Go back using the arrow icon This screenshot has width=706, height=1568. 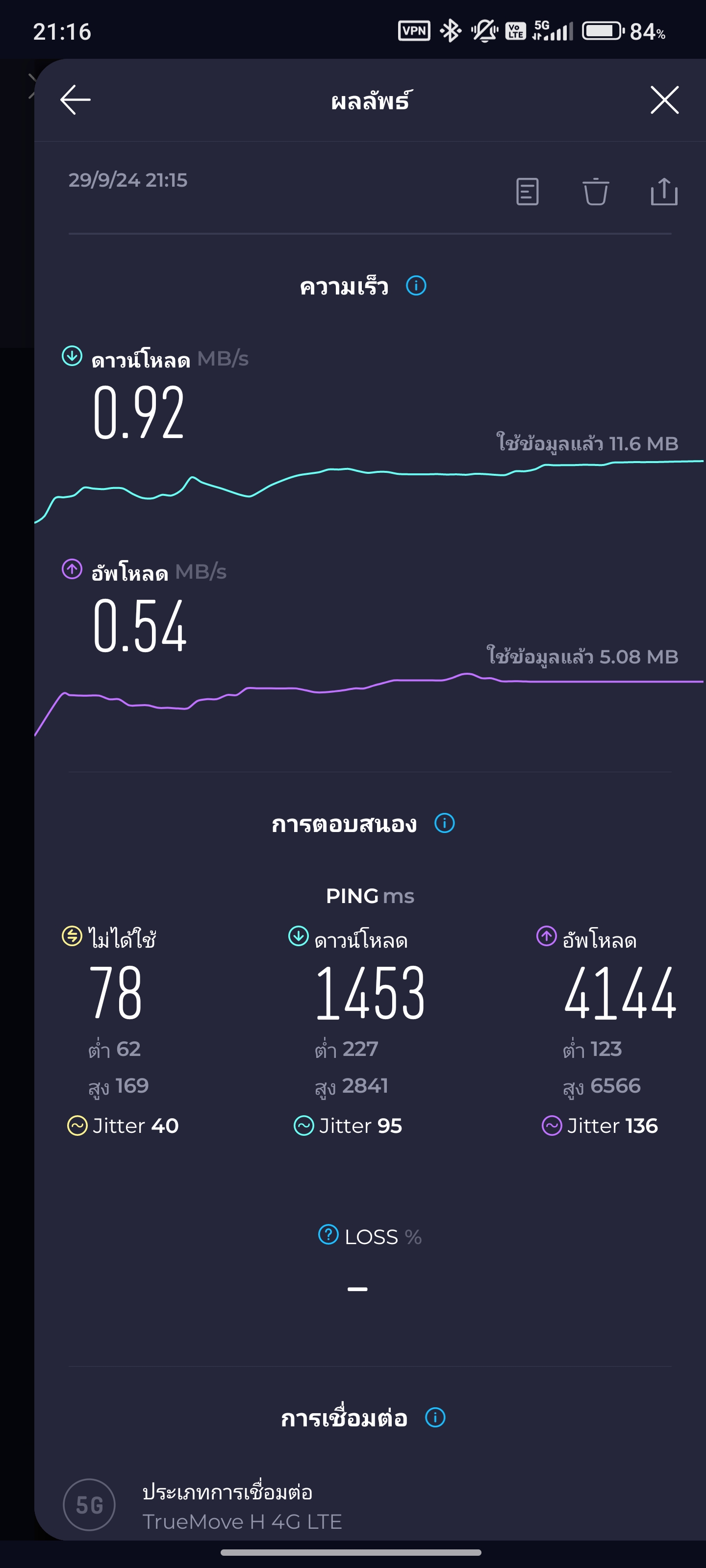point(76,100)
